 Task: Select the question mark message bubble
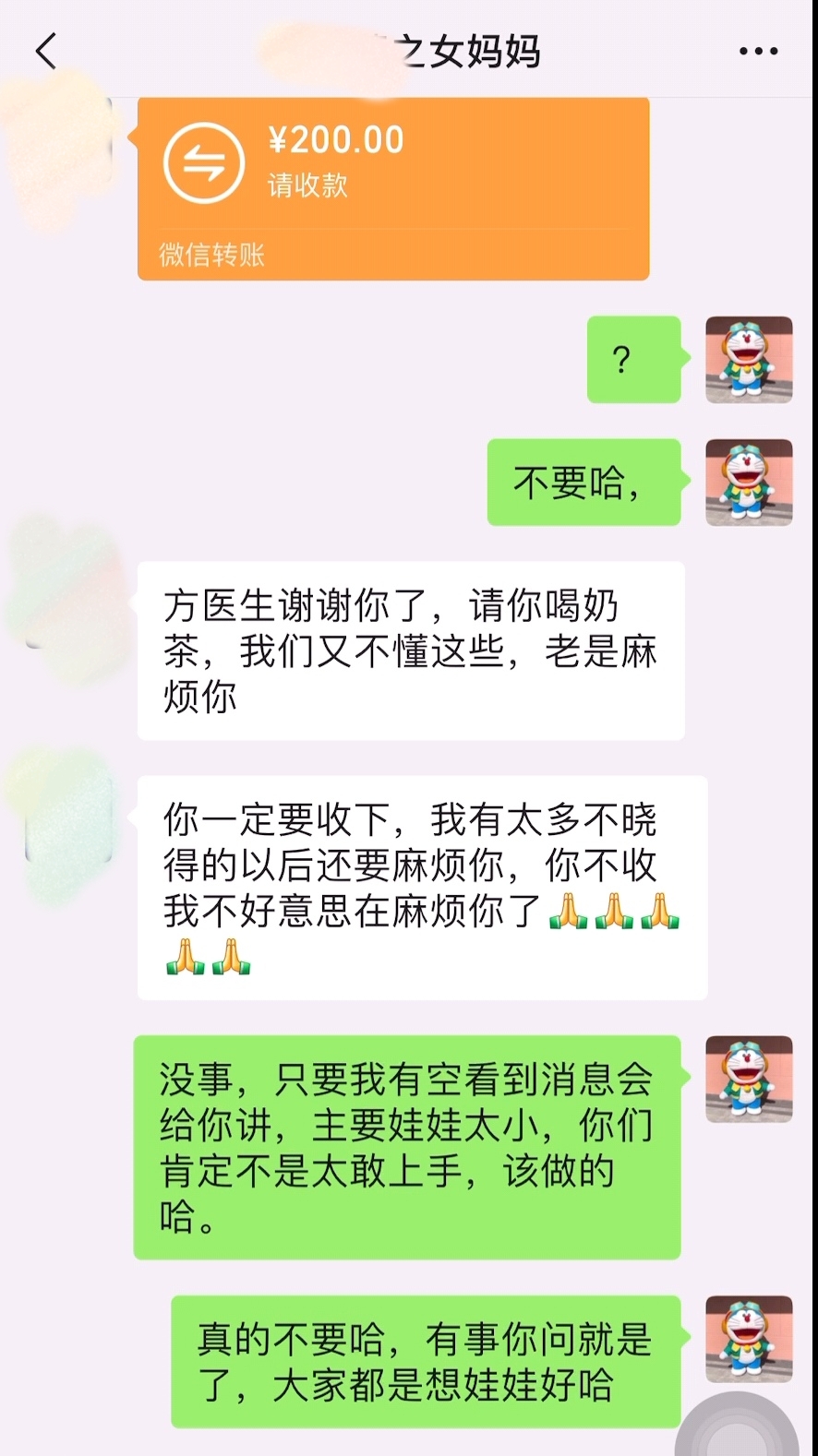pos(633,360)
